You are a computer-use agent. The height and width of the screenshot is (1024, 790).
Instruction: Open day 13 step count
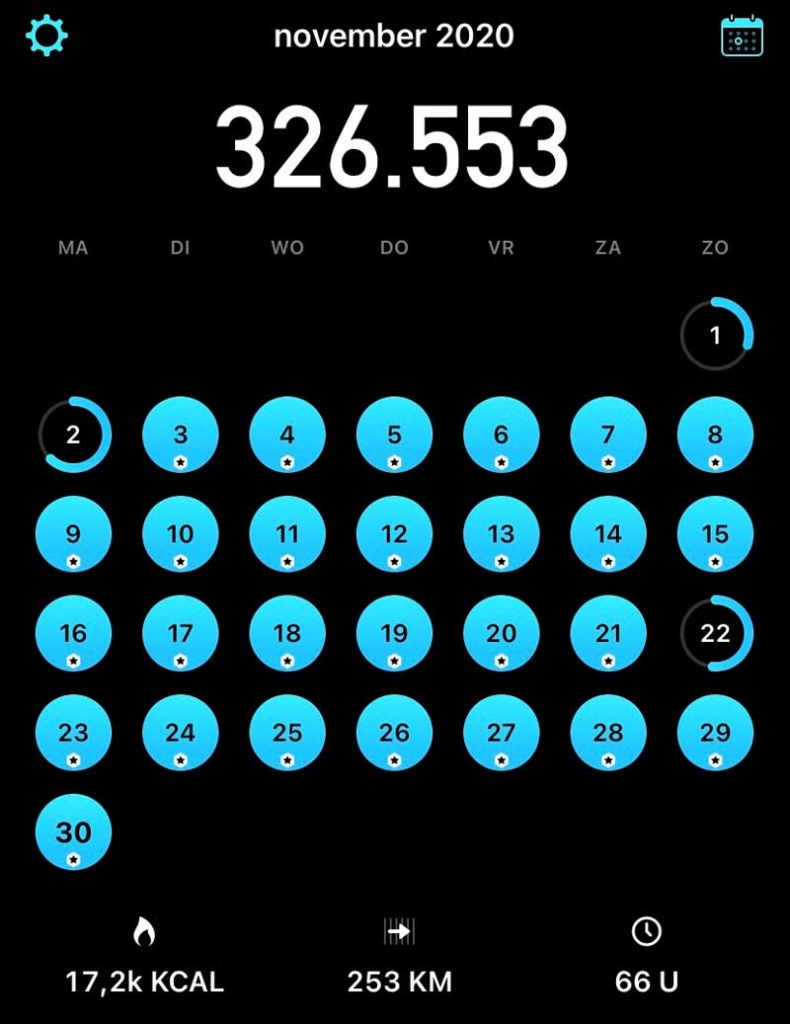click(x=501, y=534)
